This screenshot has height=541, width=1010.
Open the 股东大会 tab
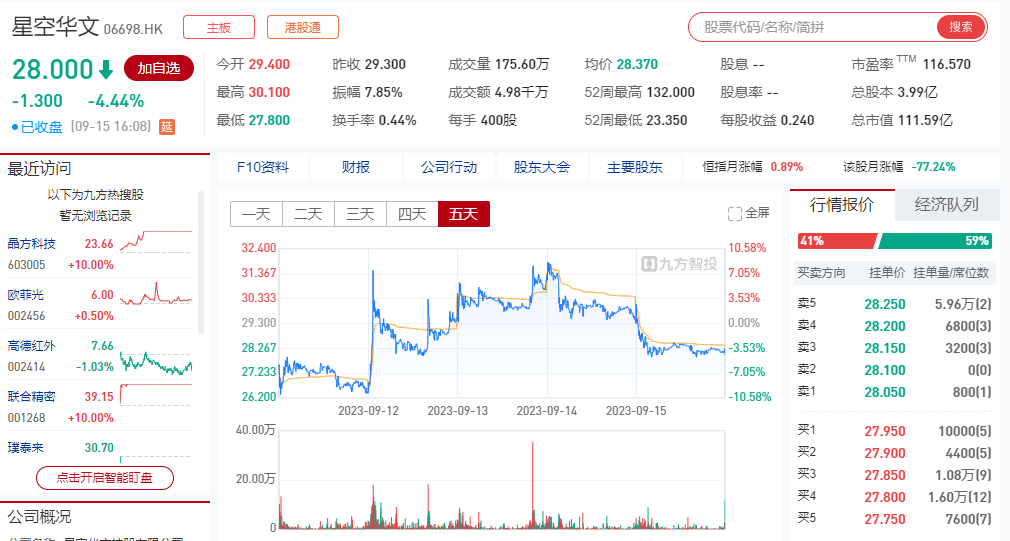pos(541,167)
